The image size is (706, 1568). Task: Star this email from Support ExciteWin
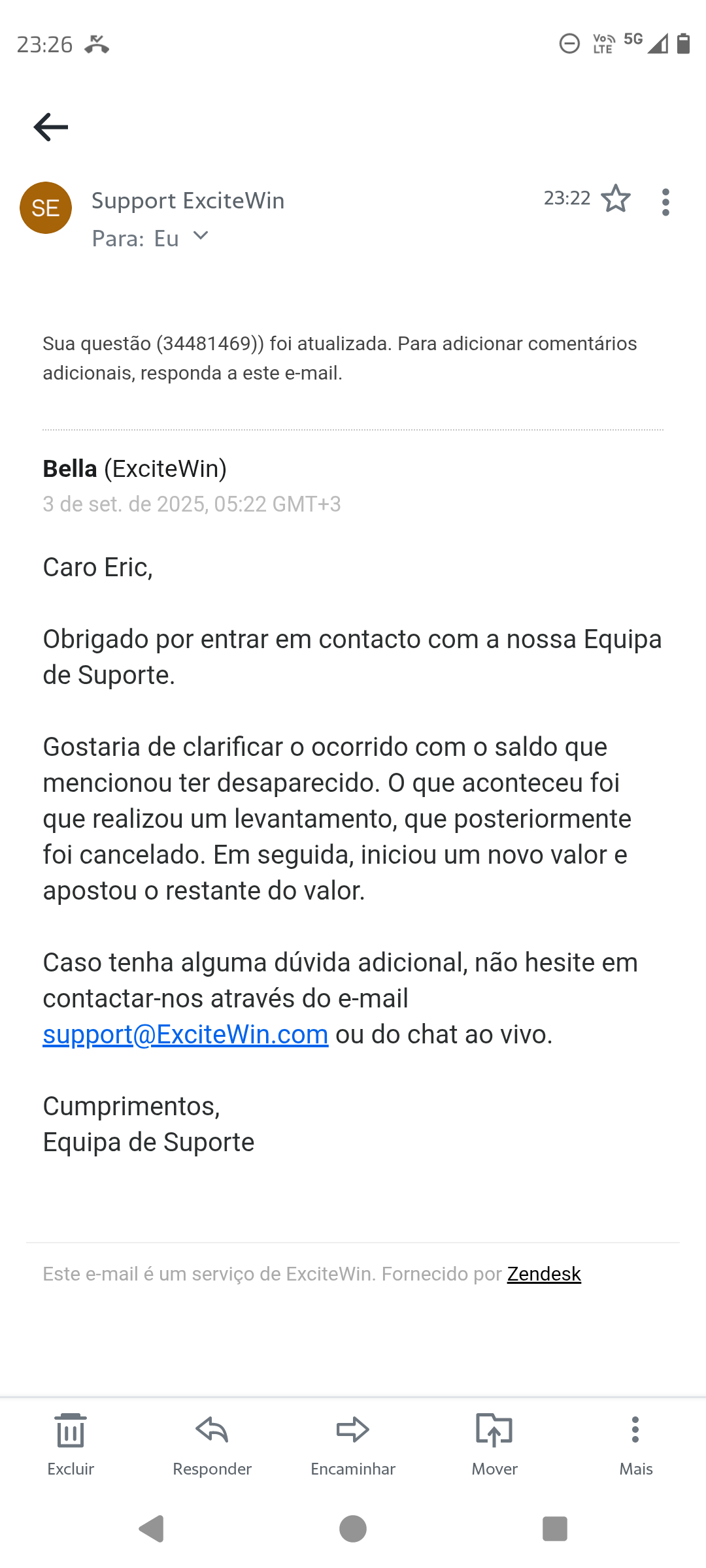tap(615, 199)
